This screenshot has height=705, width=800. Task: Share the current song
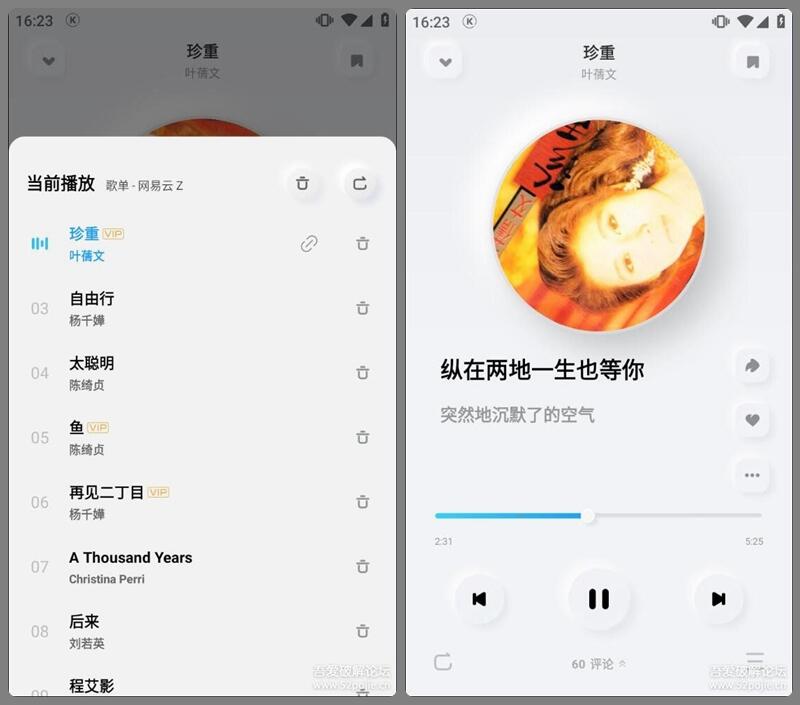coord(752,366)
